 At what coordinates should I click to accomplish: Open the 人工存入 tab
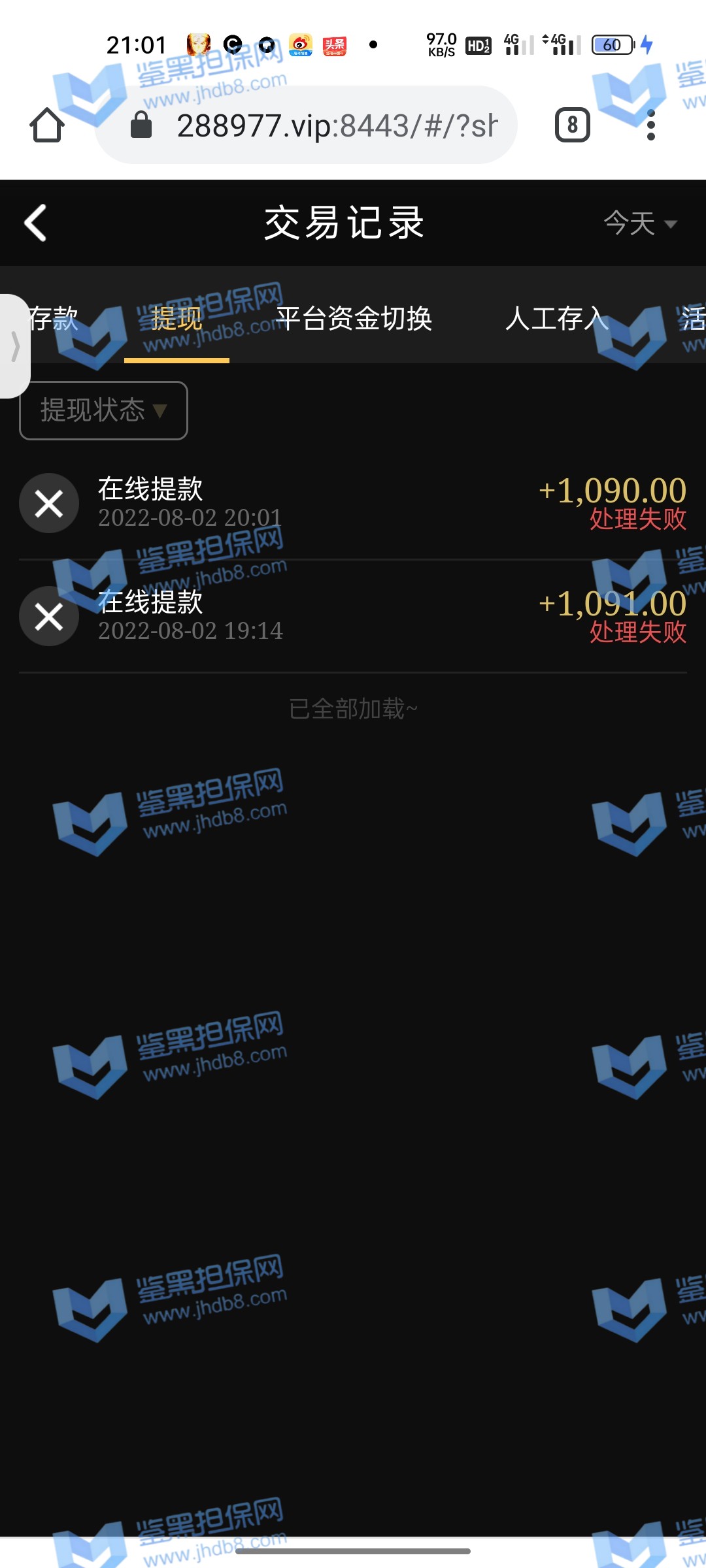(556, 319)
